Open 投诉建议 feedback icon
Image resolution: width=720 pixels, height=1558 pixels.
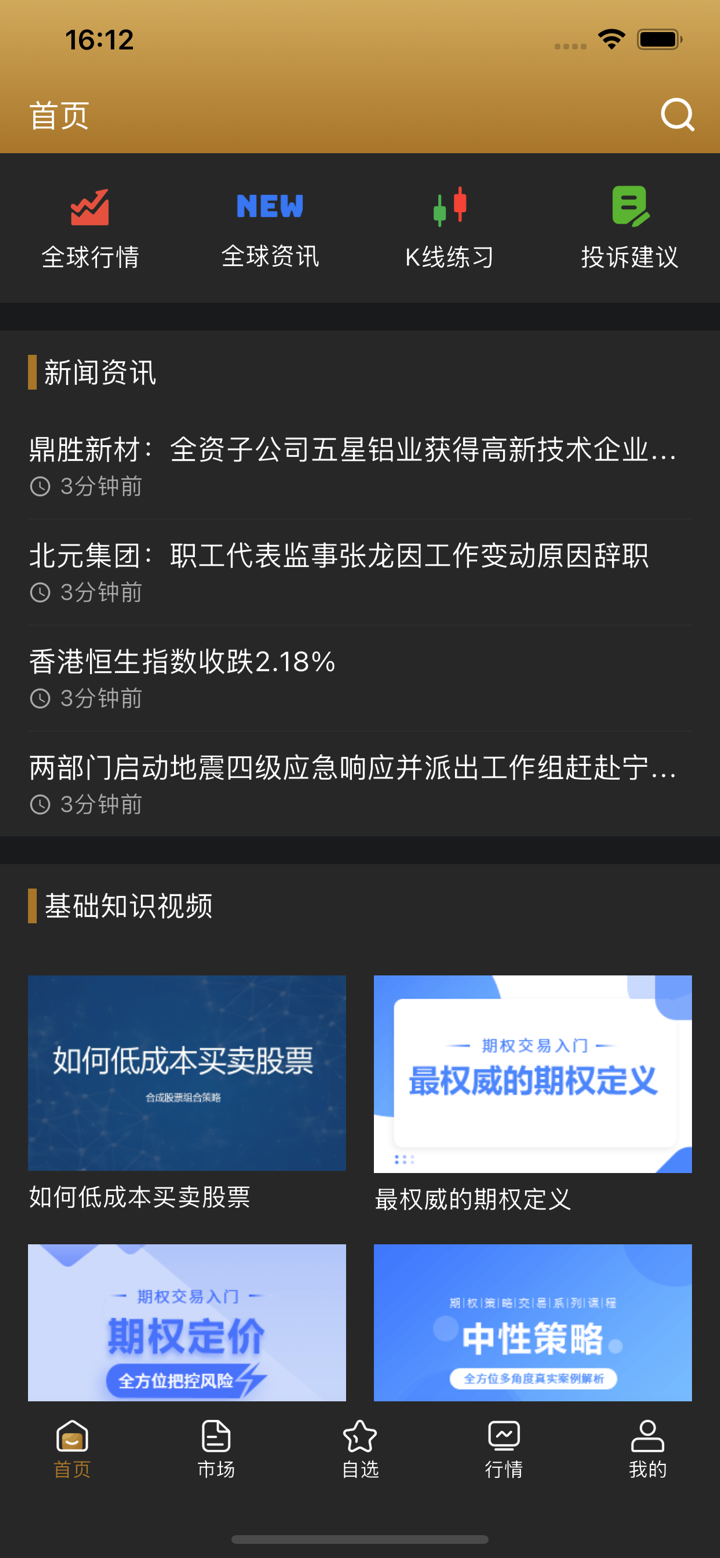pyautogui.click(x=629, y=225)
